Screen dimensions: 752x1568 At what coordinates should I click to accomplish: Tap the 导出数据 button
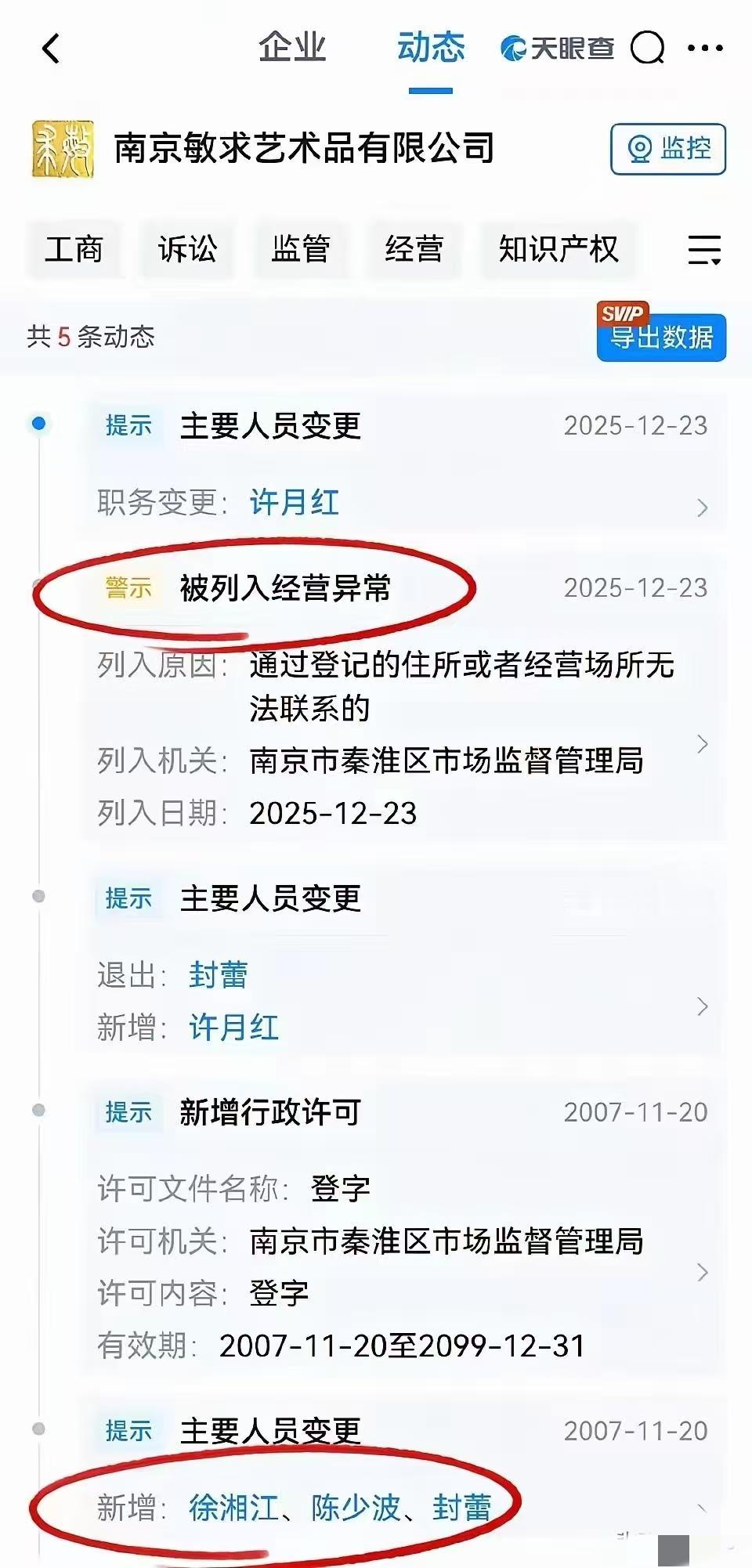(660, 338)
